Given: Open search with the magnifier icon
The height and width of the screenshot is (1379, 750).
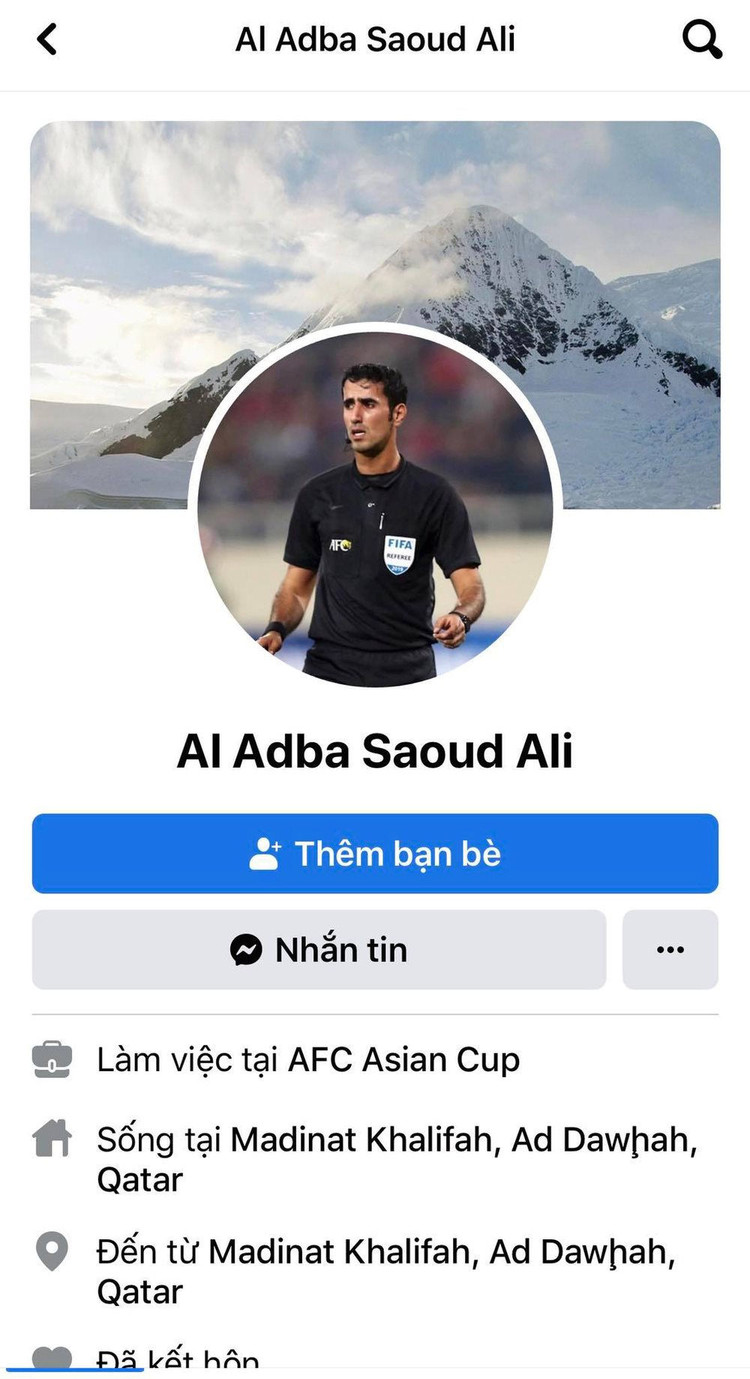Looking at the screenshot, I should click(x=701, y=40).
